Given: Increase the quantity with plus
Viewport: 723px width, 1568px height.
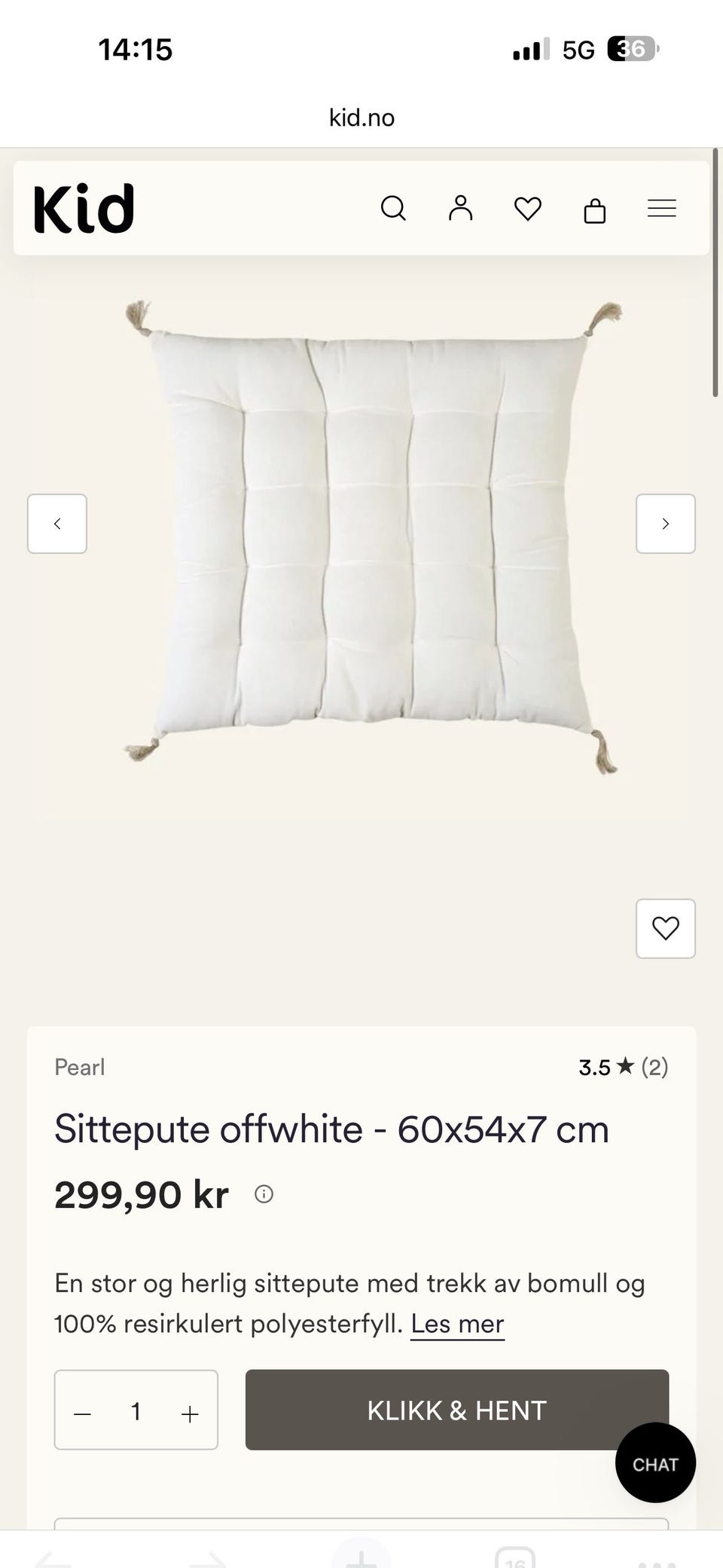Looking at the screenshot, I should [190, 1414].
